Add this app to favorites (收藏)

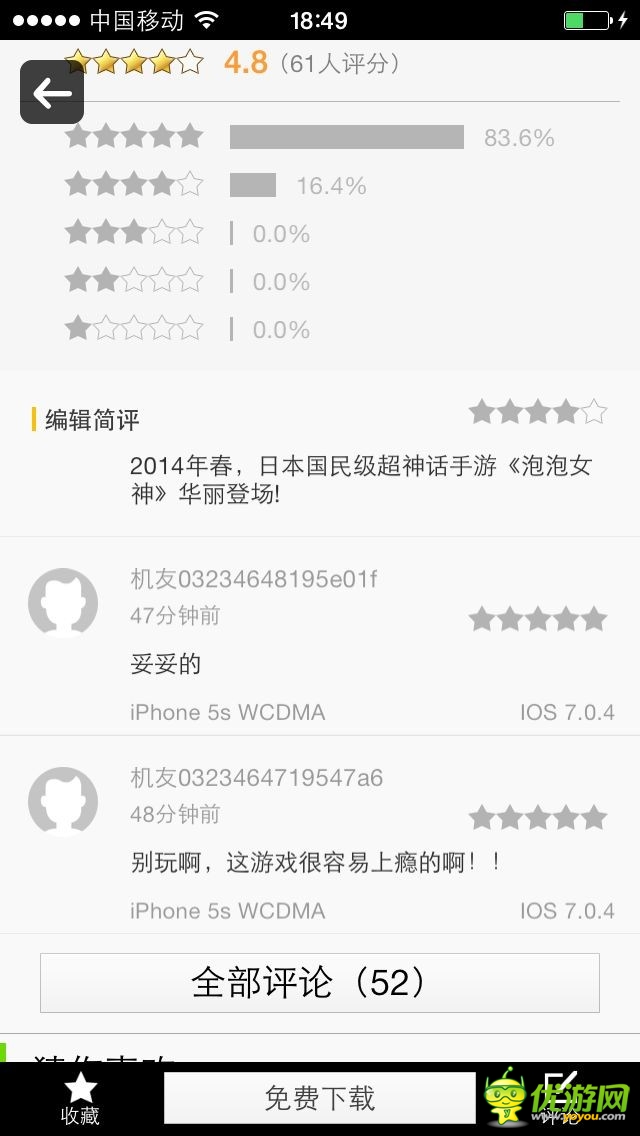click(x=80, y=1098)
